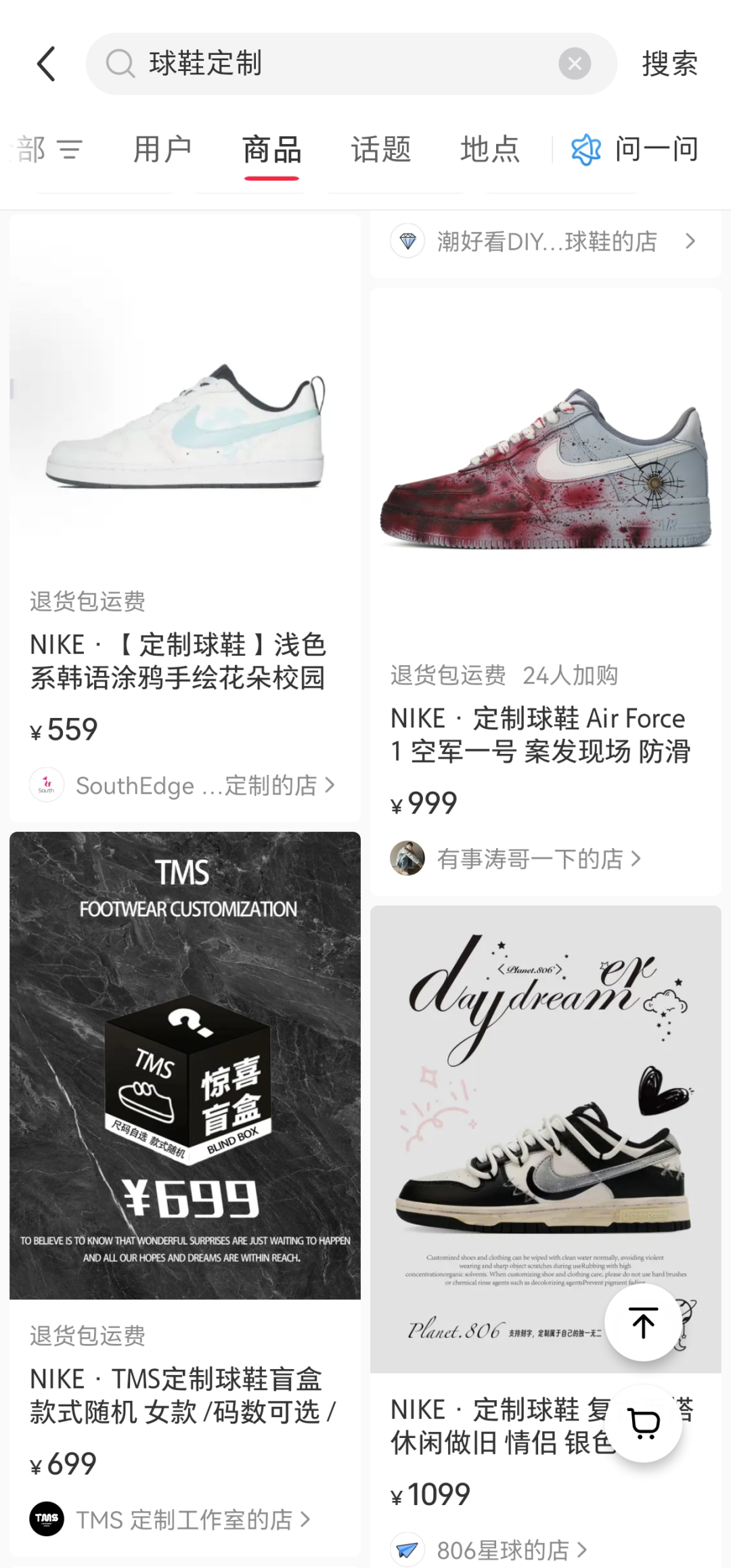Go back using the back arrow
Viewport: 731px width, 1568px height.
click(46, 64)
